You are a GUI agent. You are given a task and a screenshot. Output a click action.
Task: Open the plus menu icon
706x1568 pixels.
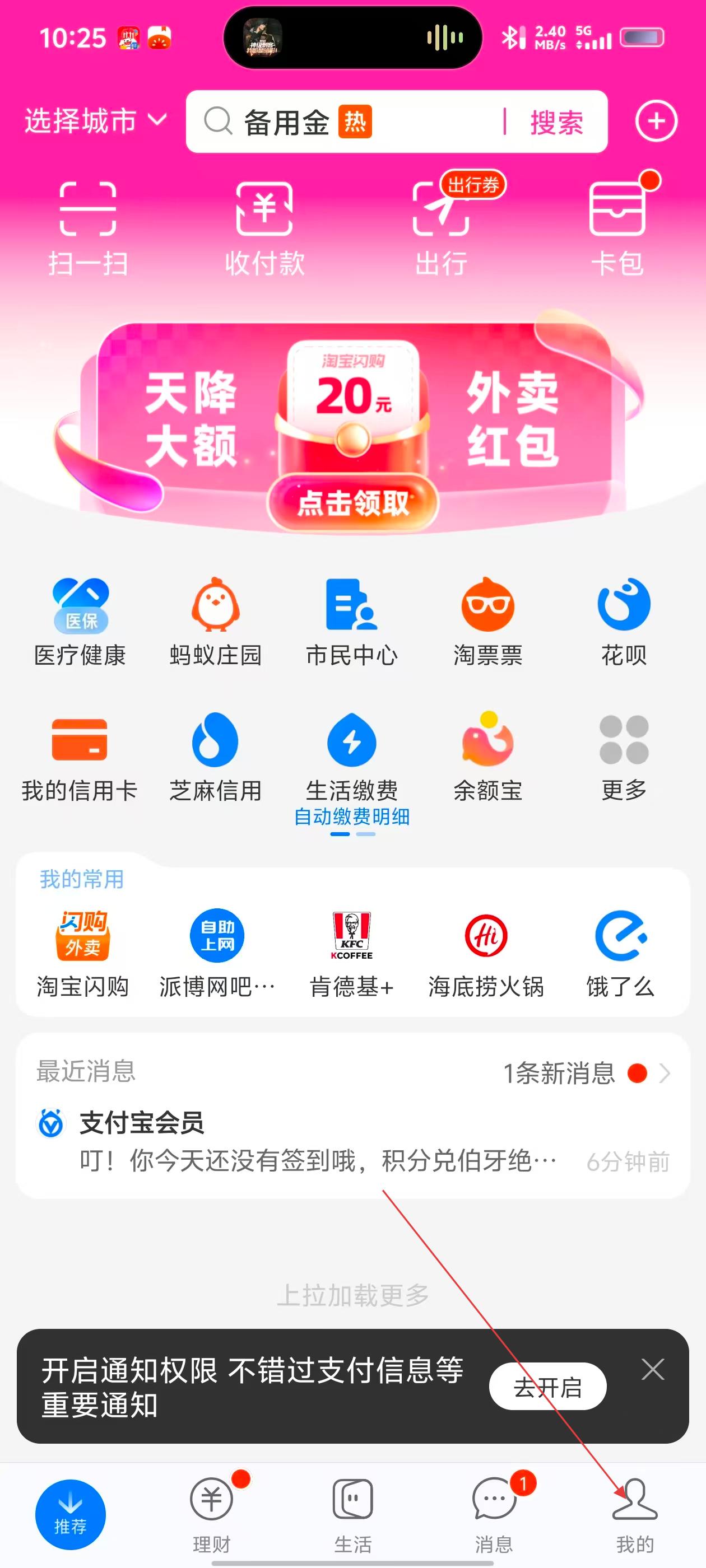(x=656, y=121)
